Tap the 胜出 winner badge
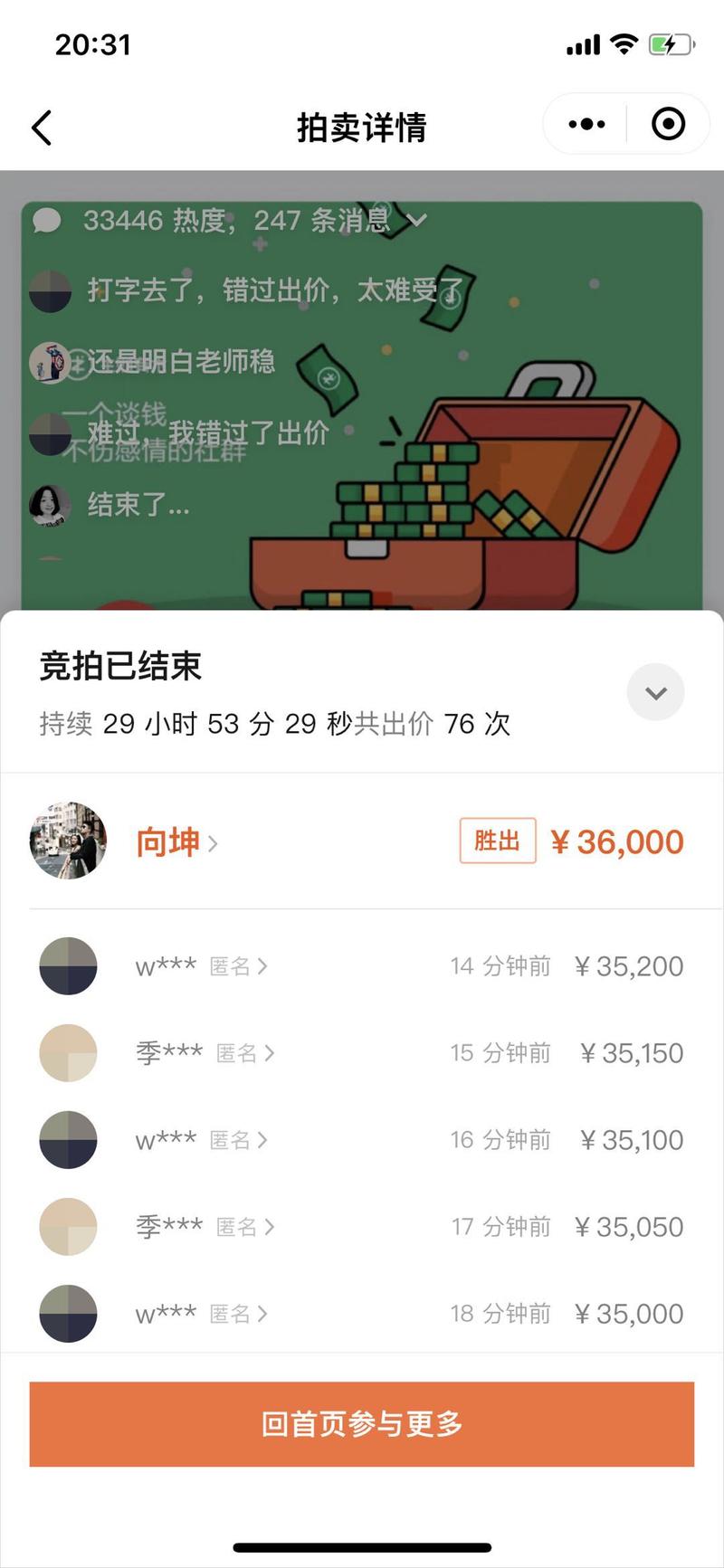 pyautogui.click(x=497, y=841)
